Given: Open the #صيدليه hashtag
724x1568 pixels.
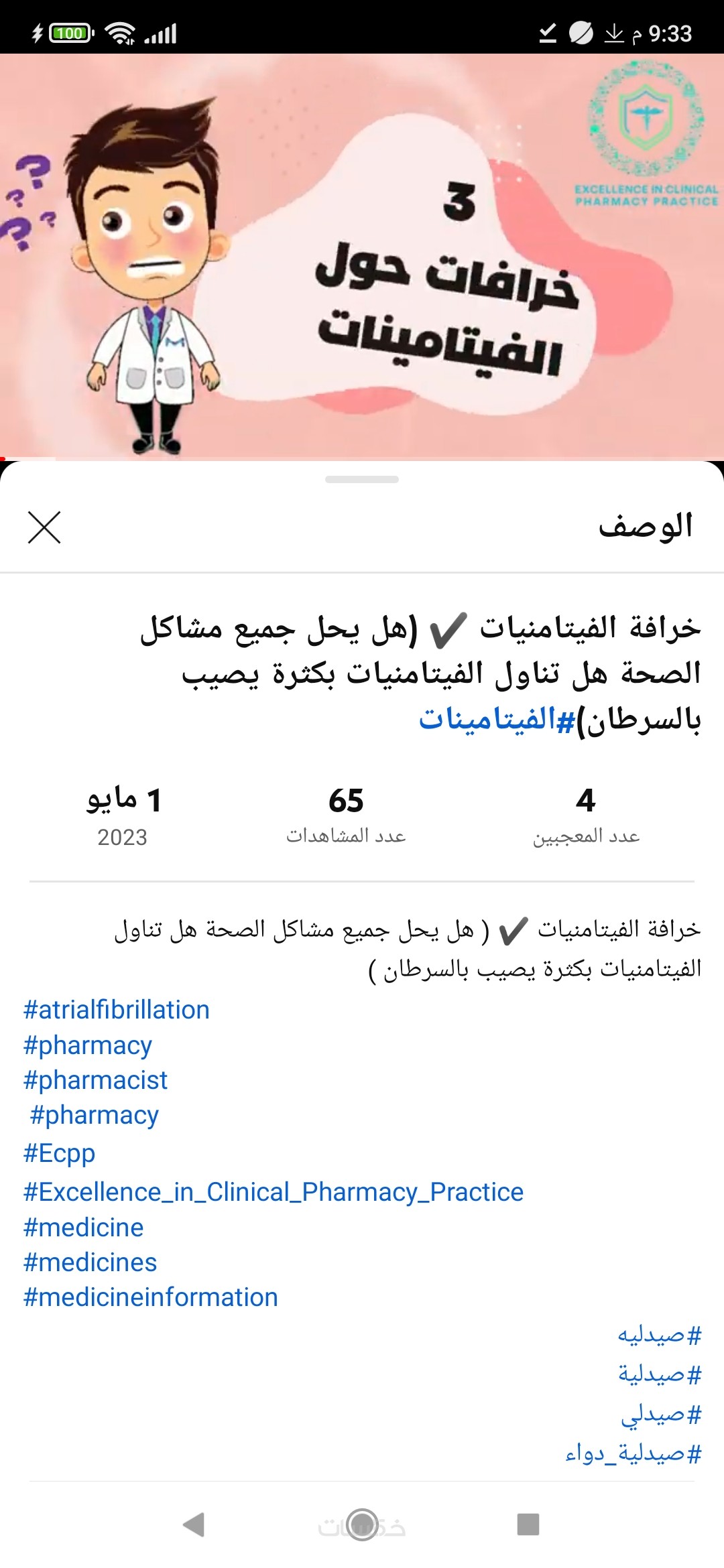Looking at the screenshot, I should coord(660,1335).
